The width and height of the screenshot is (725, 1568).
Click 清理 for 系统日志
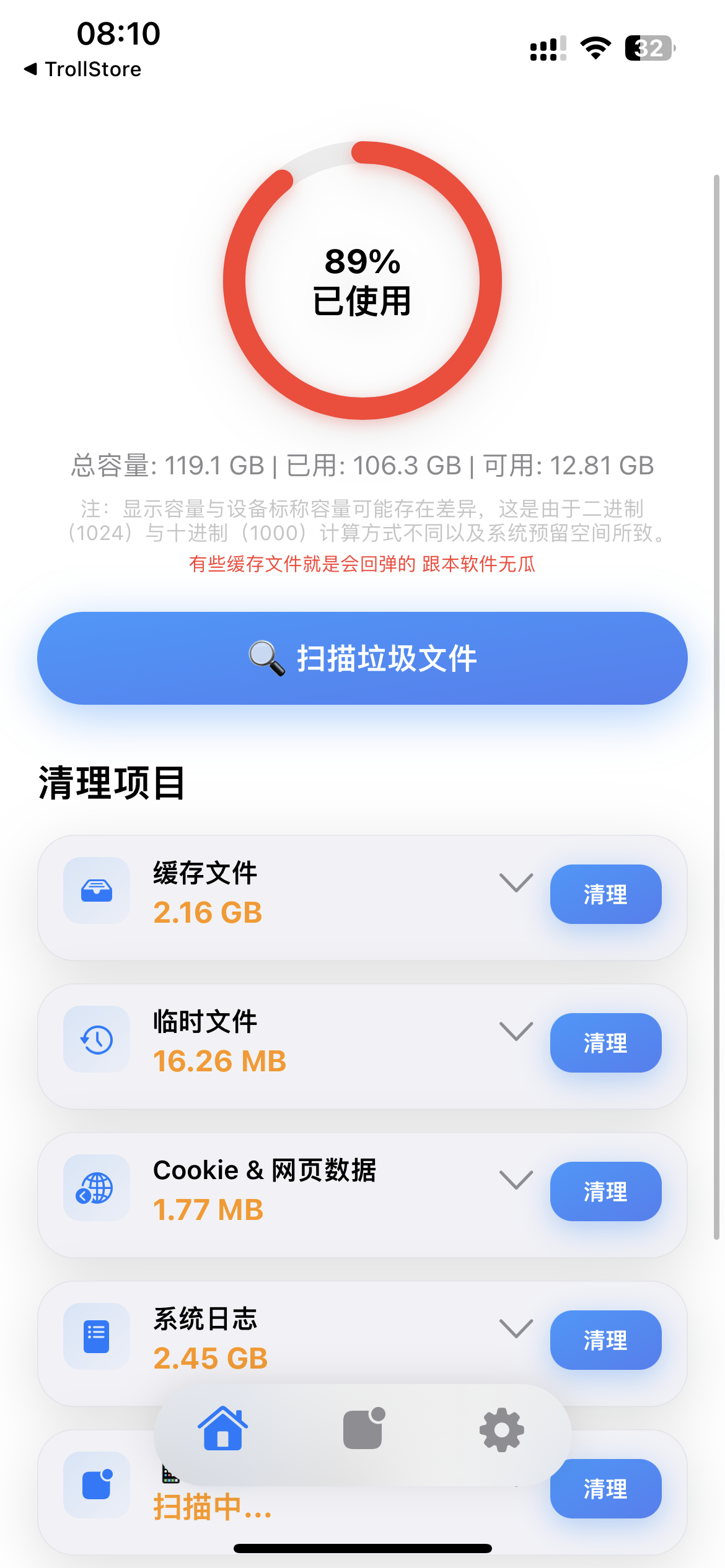605,1341
